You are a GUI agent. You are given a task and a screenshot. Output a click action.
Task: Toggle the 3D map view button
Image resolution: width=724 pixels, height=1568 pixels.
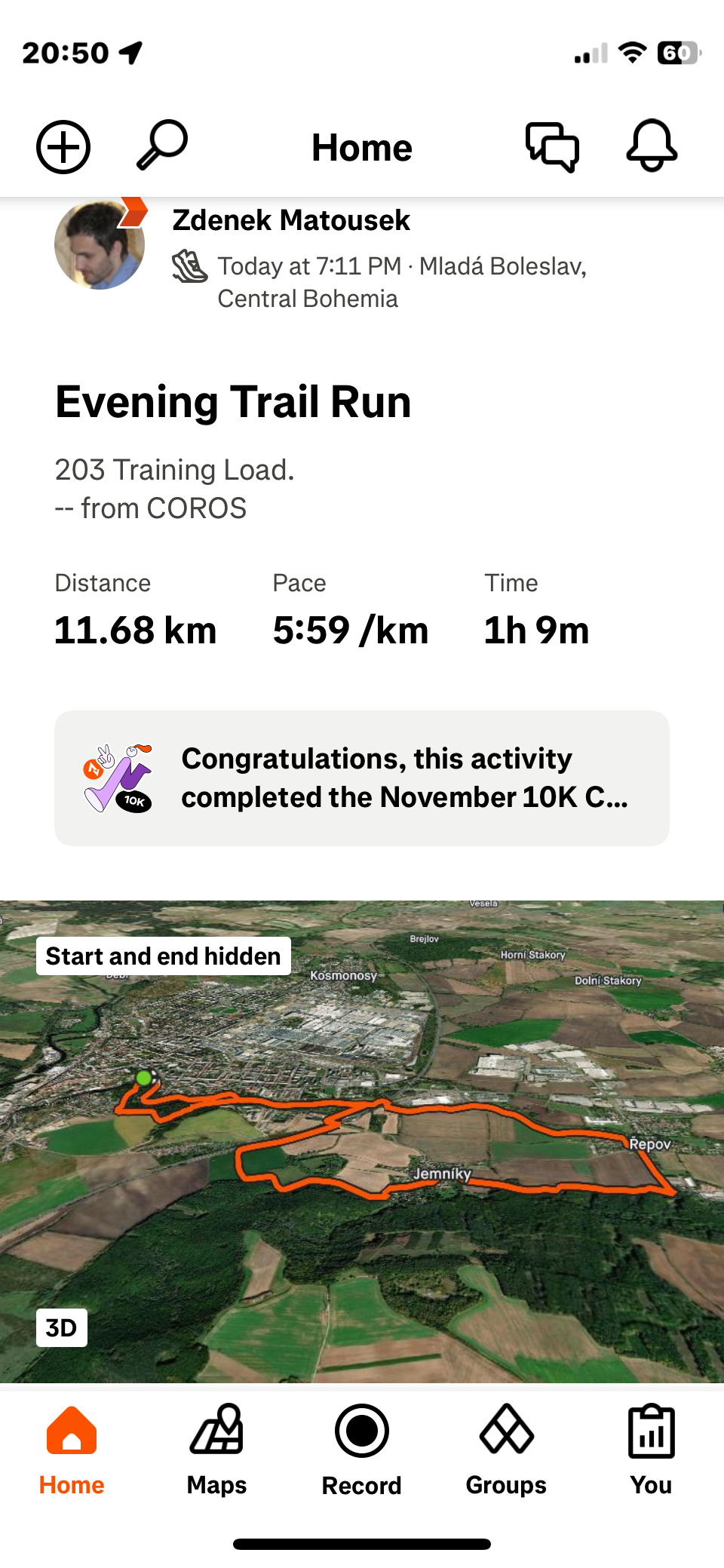click(x=62, y=1327)
